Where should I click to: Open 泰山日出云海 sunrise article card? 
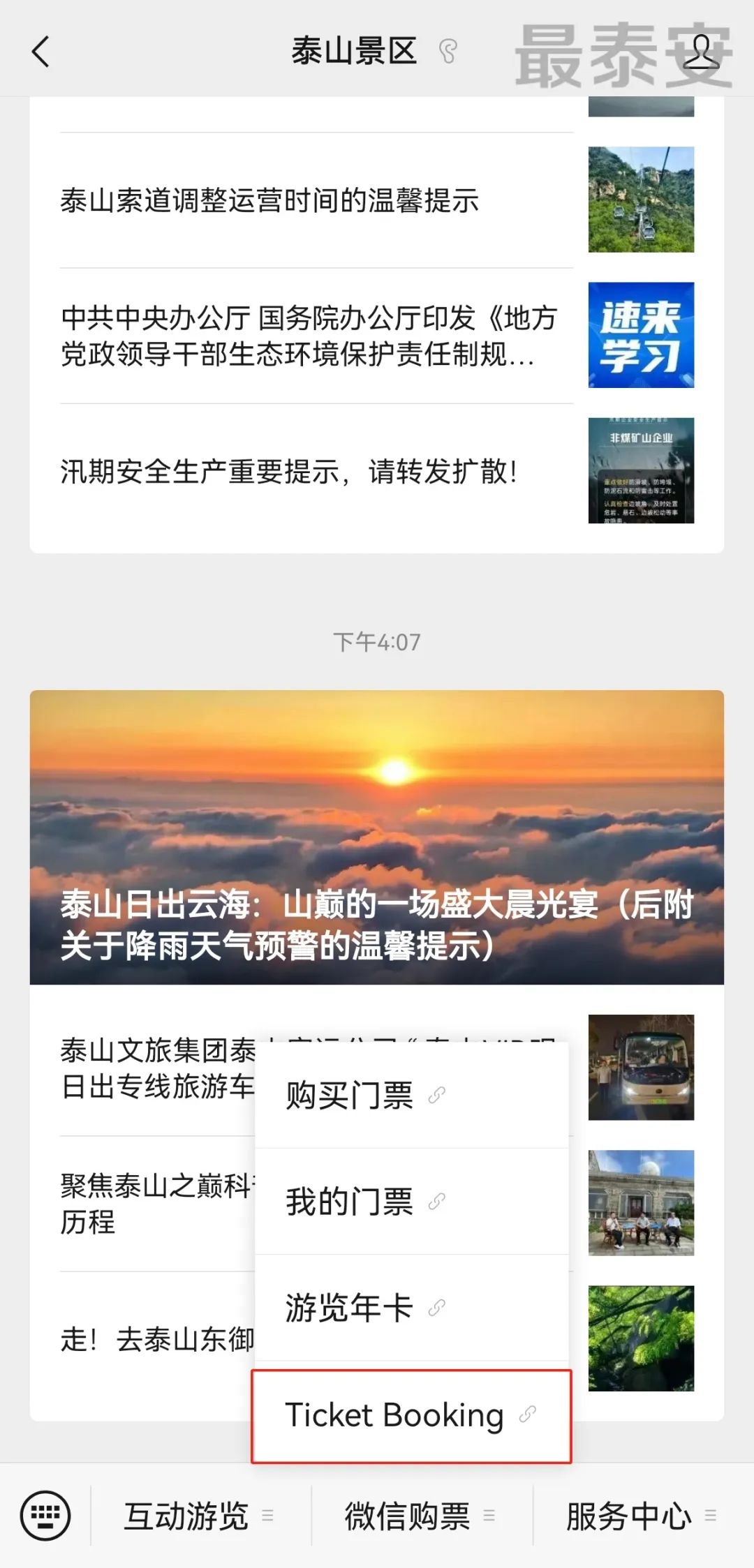click(x=376, y=837)
